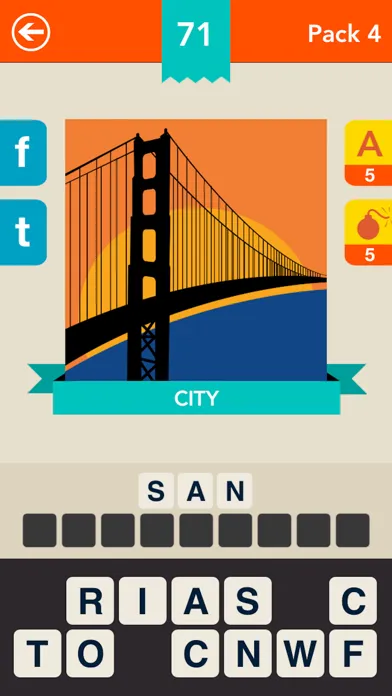Use the bomb hint to remove letters
The image size is (392, 696).
[369, 232]
